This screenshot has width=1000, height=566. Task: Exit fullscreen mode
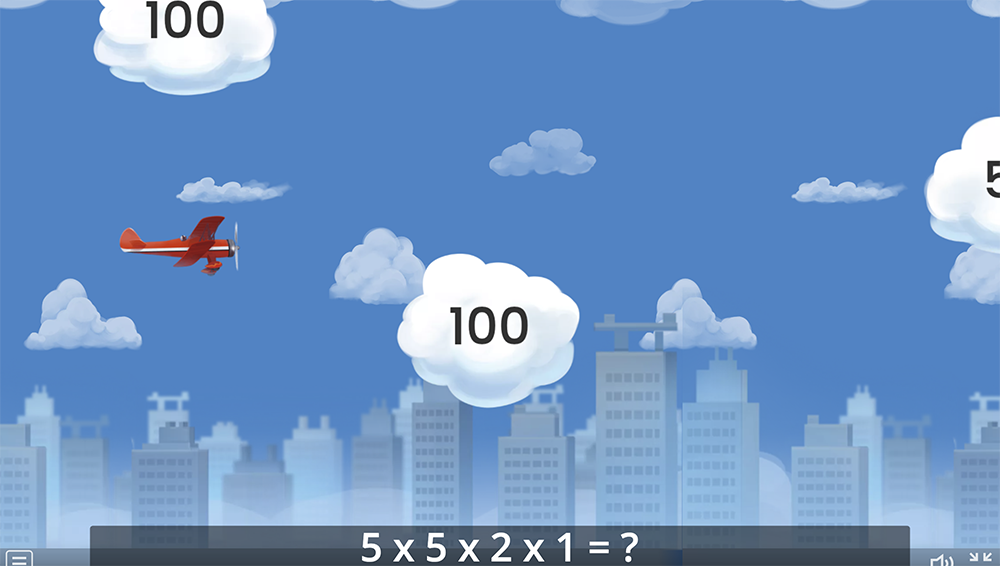980,559
